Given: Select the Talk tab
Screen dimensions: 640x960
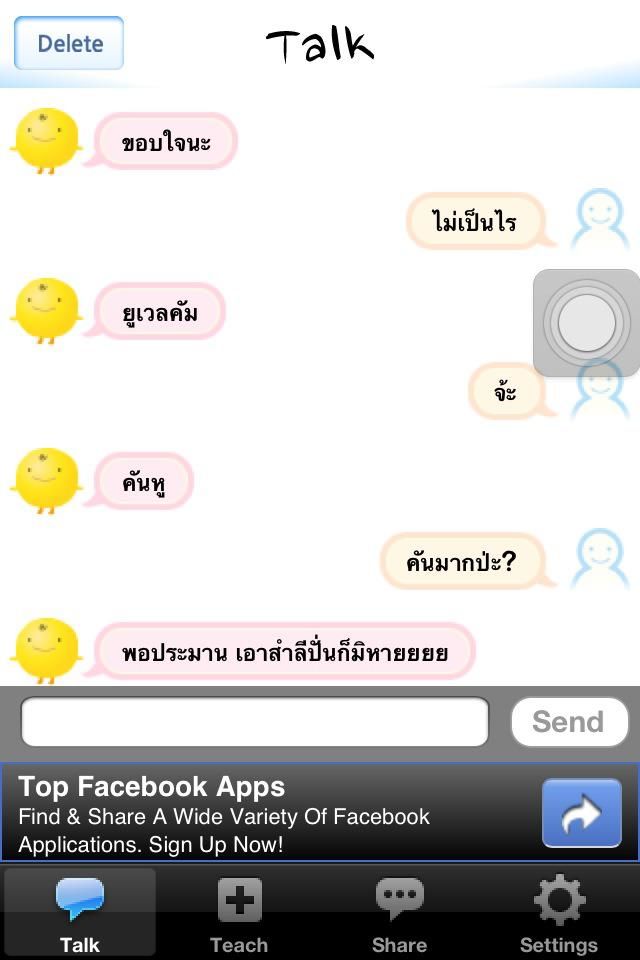Looking at the screenshot, I should 80,914.
